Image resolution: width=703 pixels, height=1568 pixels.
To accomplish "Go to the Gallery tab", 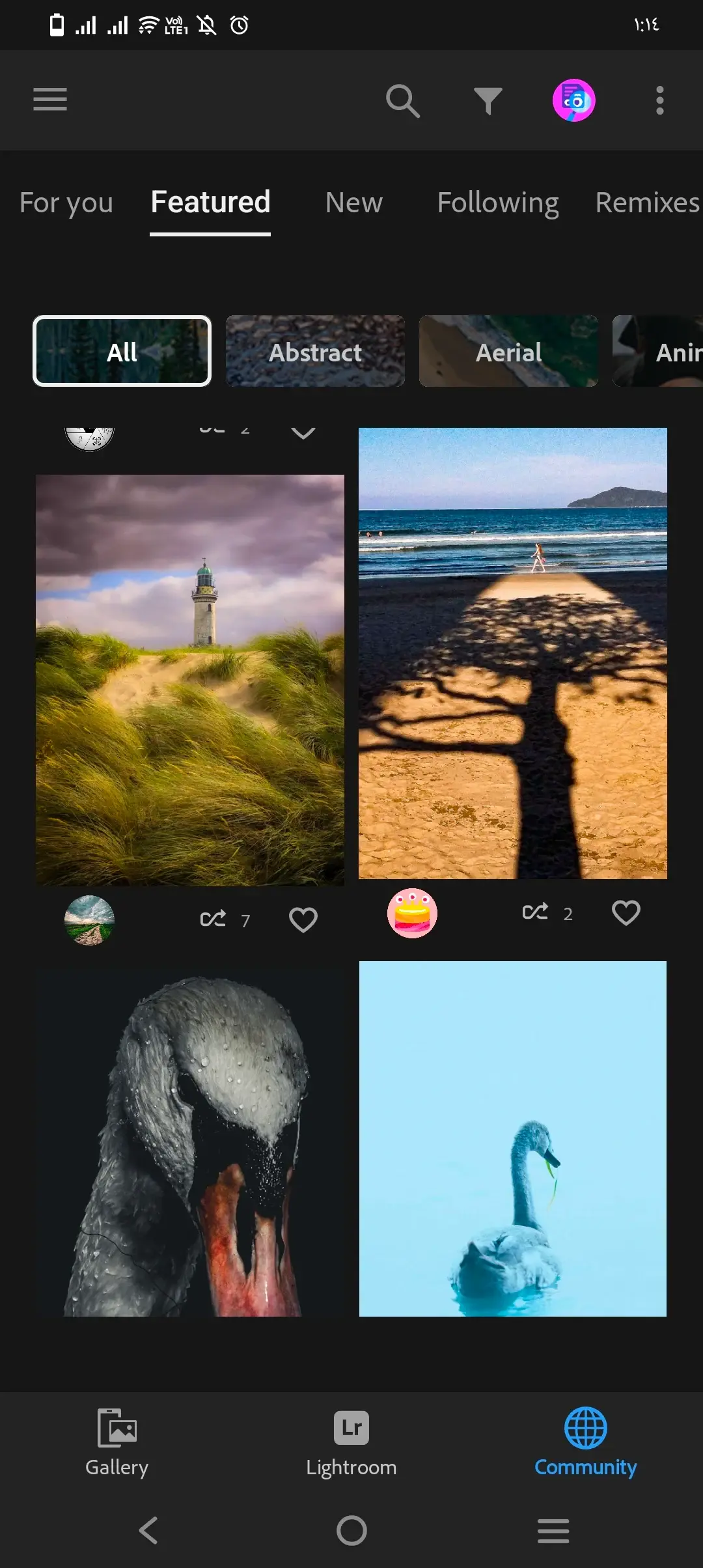I will (117, 1442).
